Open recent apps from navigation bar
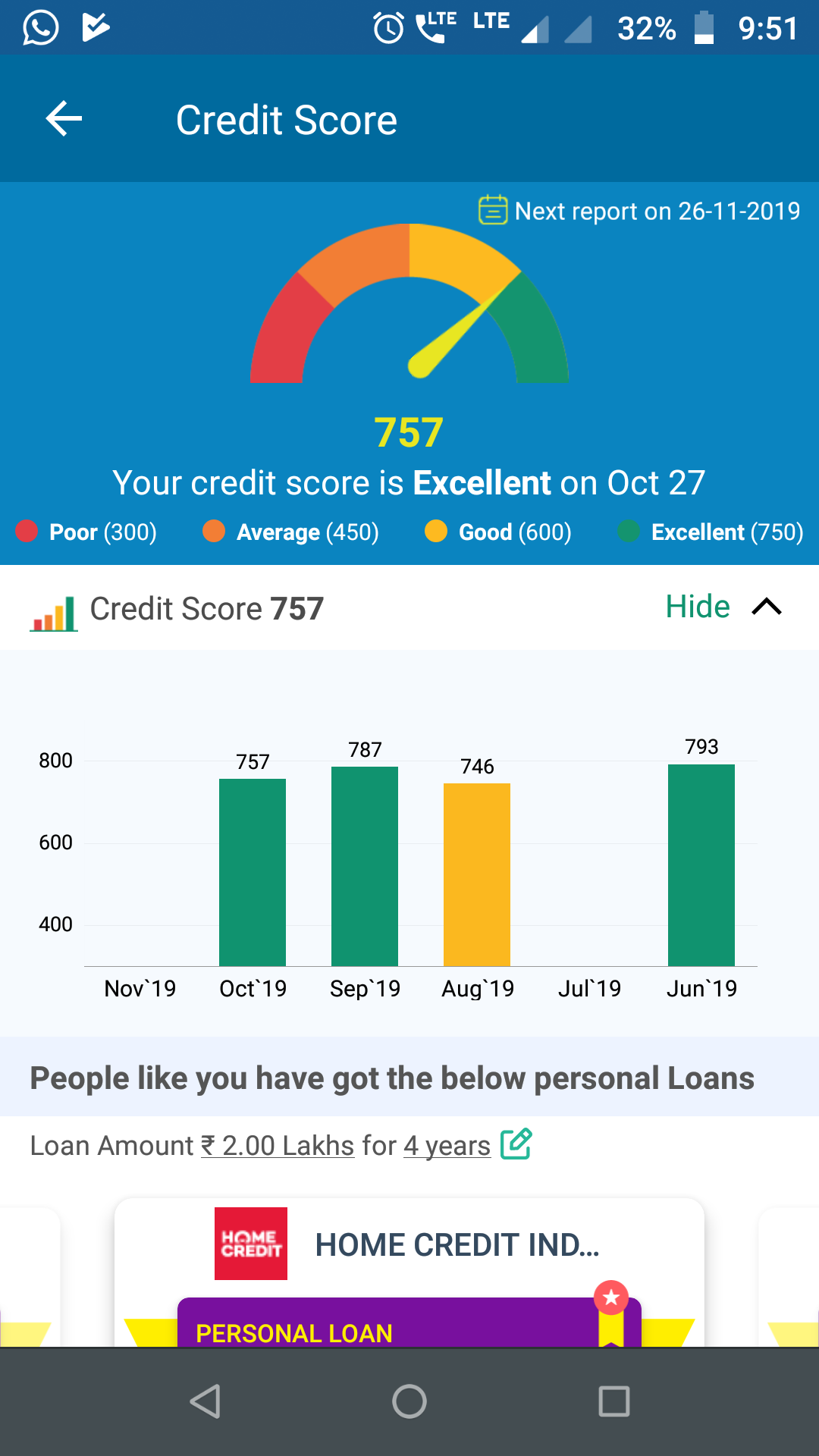 coord(614,1401)
